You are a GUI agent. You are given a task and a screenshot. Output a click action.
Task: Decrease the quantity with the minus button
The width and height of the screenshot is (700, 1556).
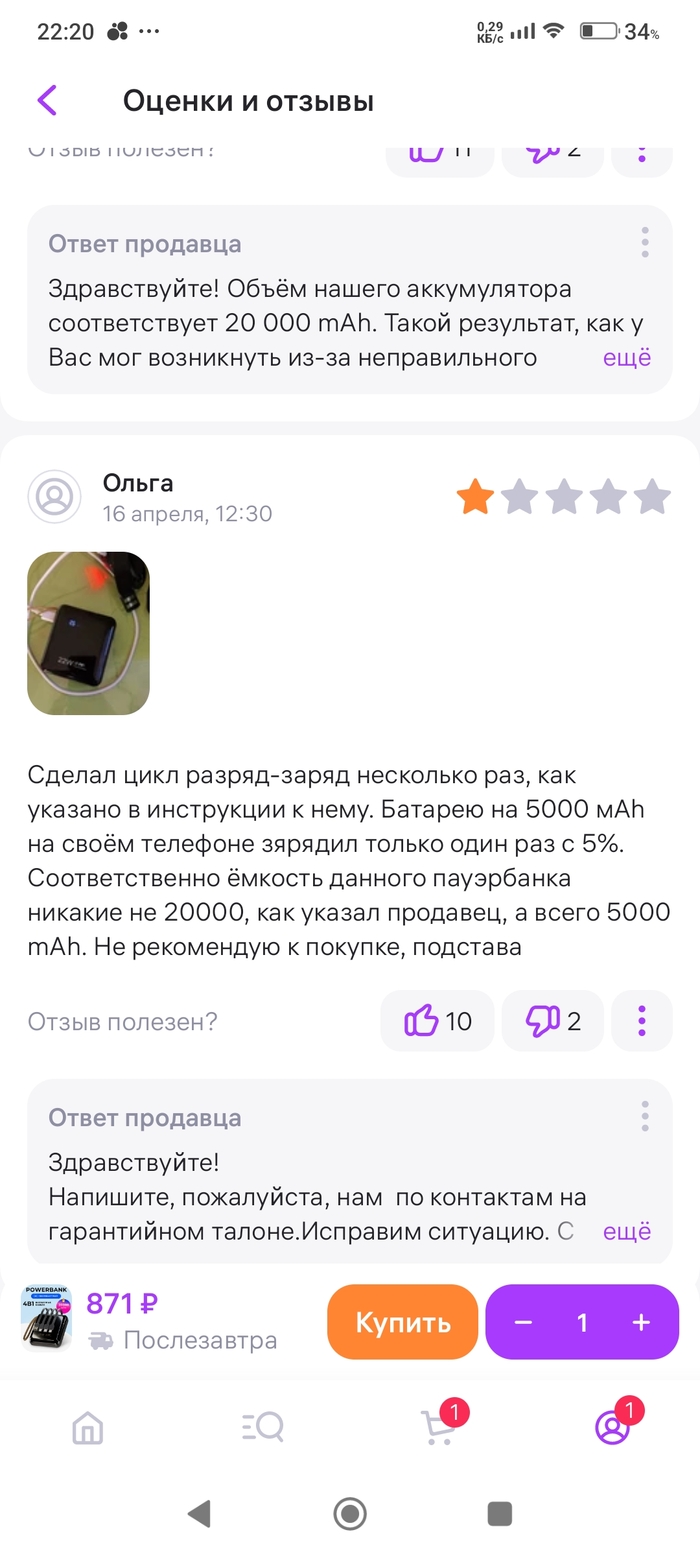(x=523, y=1322)
